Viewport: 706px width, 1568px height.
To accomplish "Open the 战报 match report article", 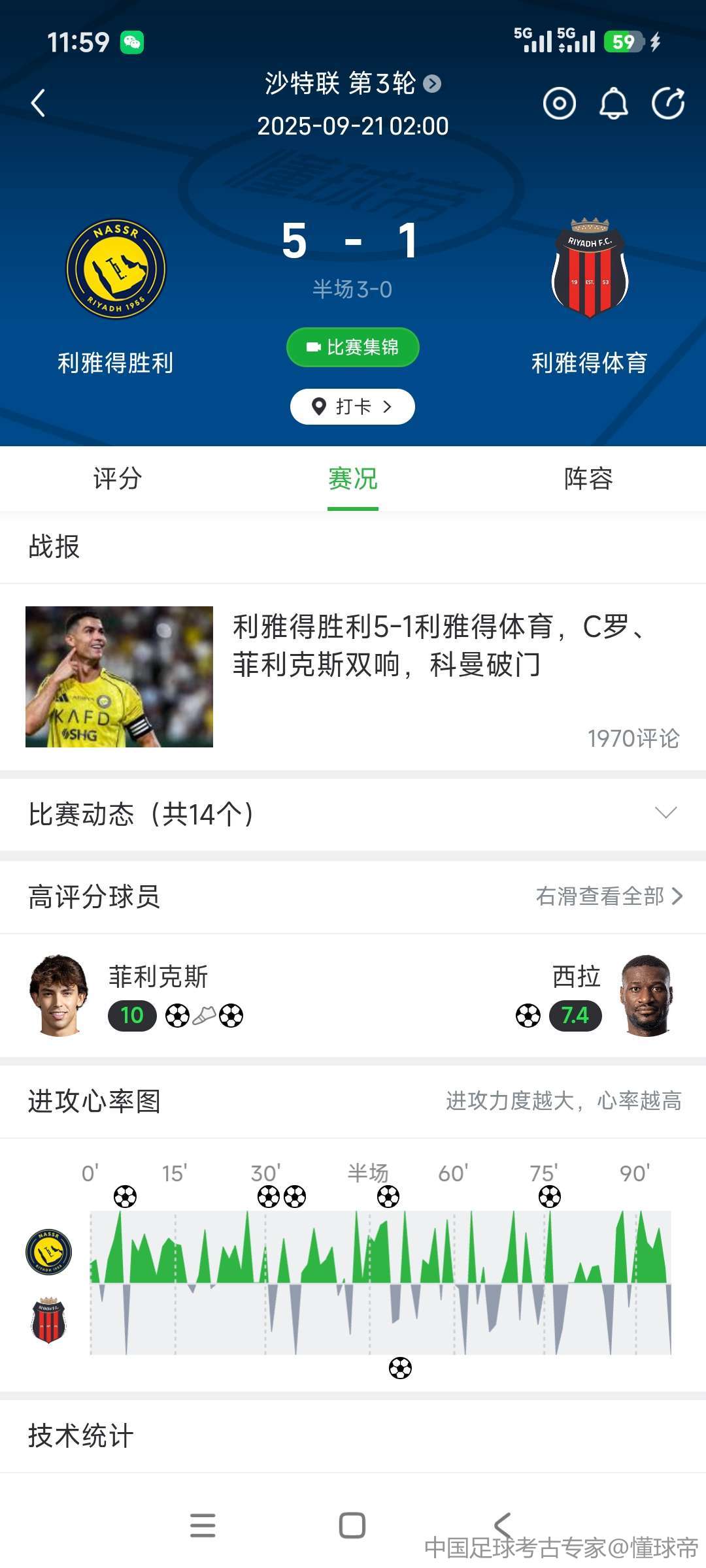I will (x=353, y=676).
